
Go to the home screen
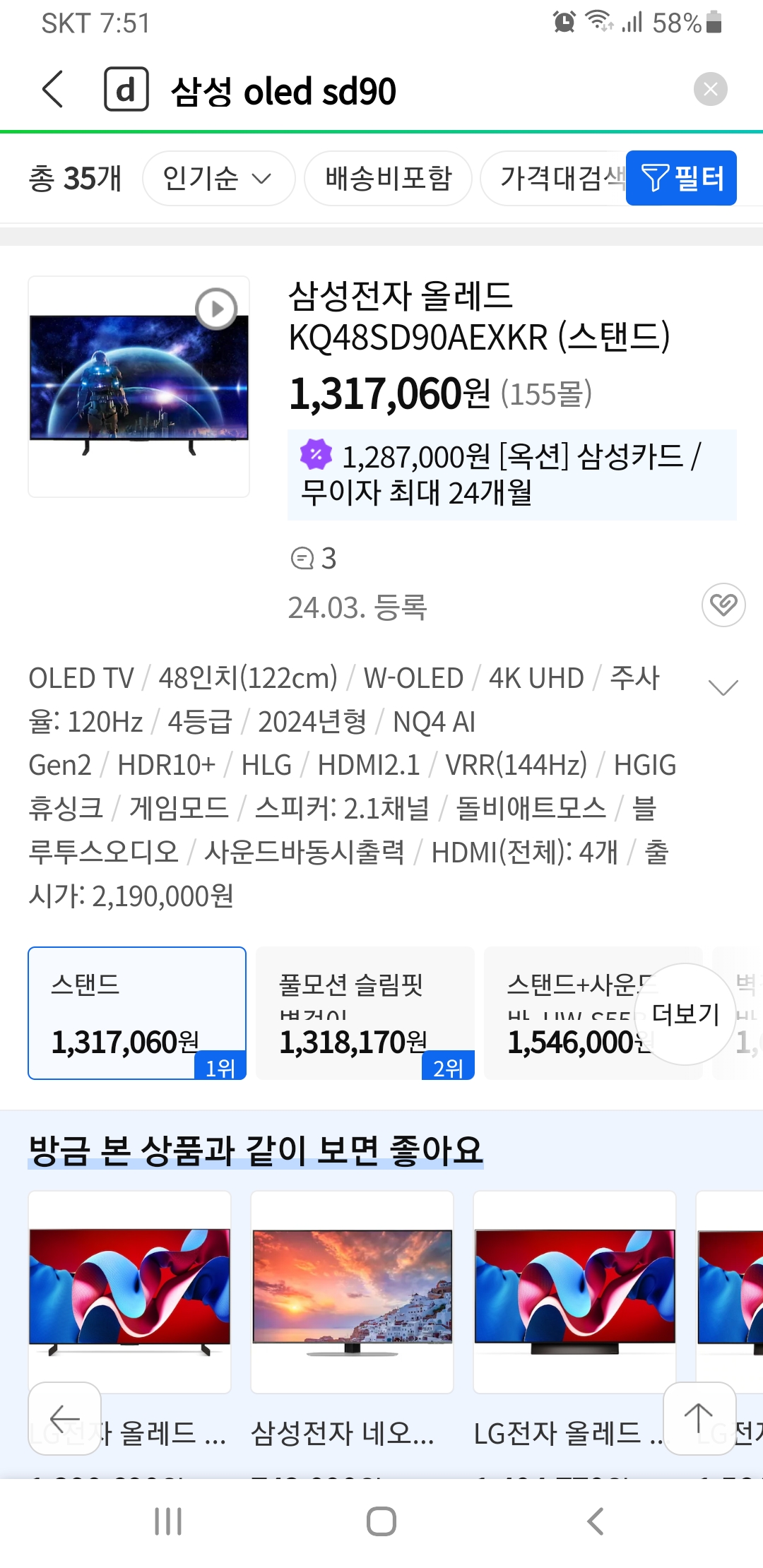(x=381, y=1521)
